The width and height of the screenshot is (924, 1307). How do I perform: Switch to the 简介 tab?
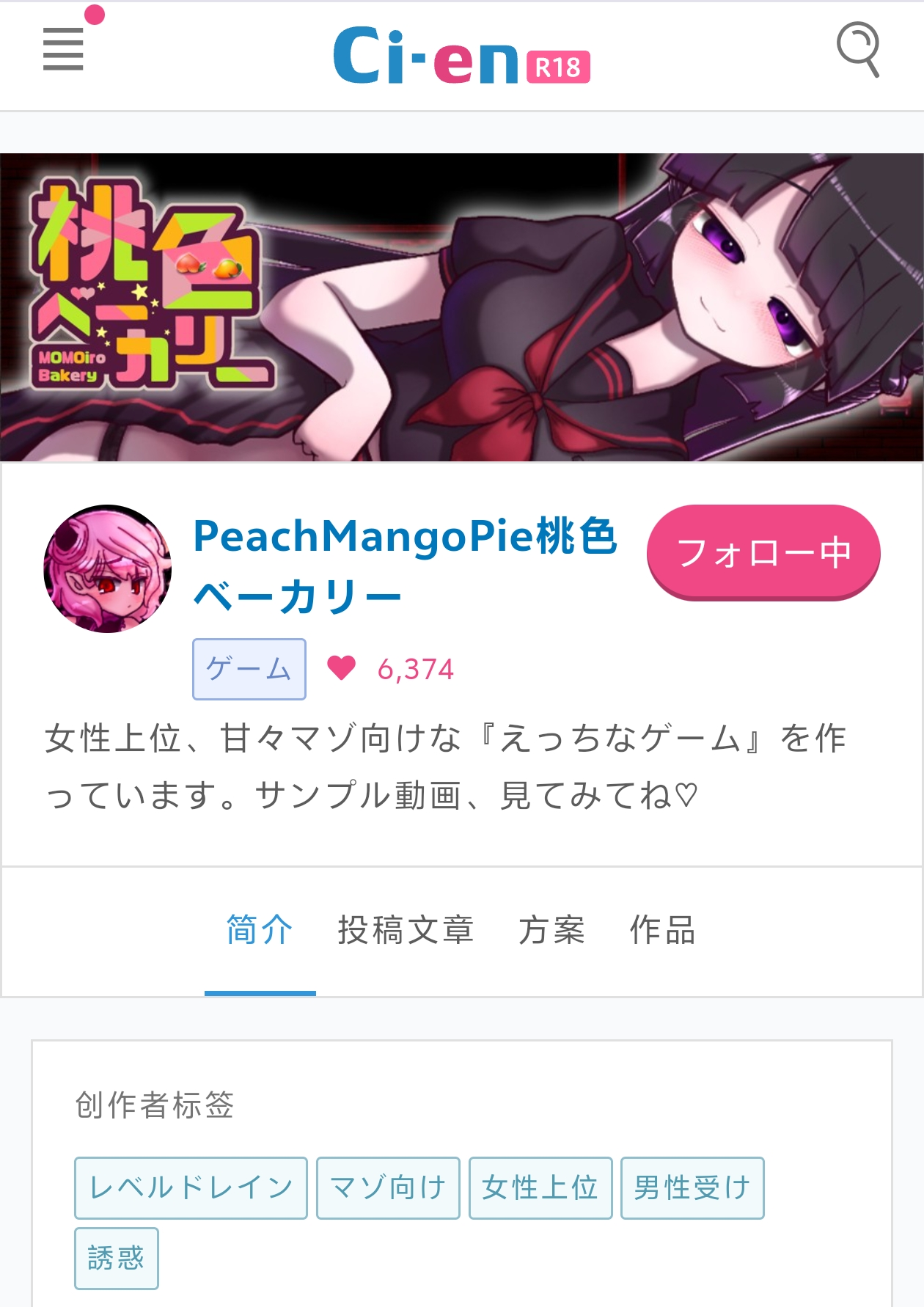tap(260, 930)
